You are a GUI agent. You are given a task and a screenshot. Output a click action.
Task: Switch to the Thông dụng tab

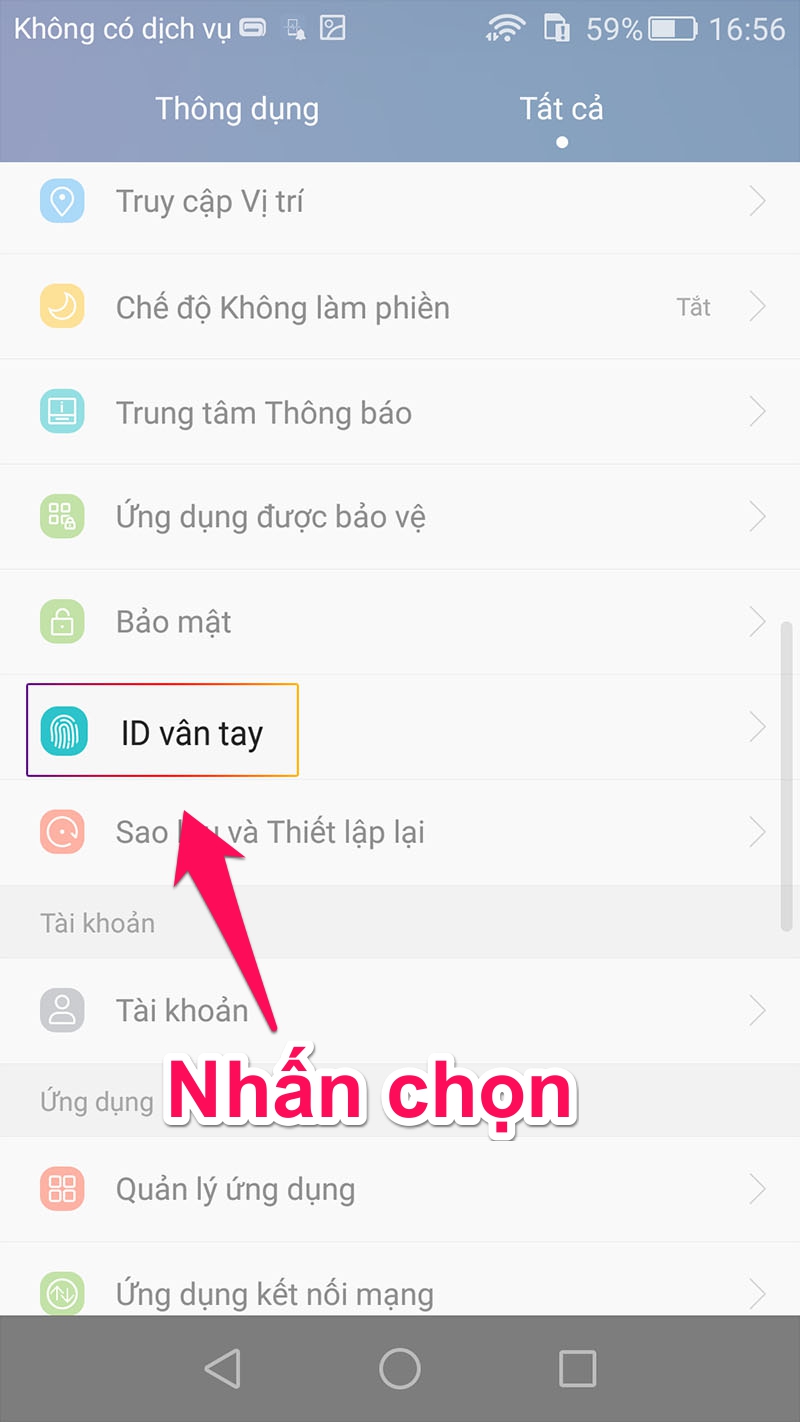[x=236, y=108]
